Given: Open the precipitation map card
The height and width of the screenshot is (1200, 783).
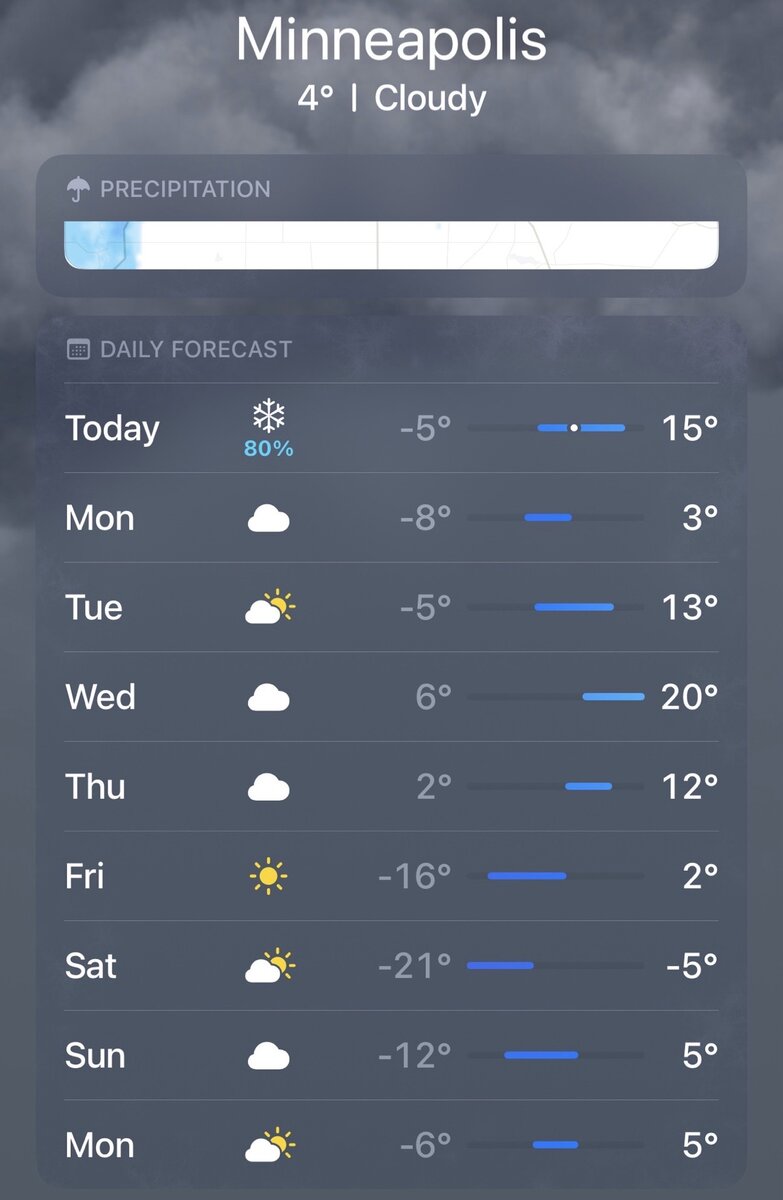Looking at the screenshot, I should [391, 245].
